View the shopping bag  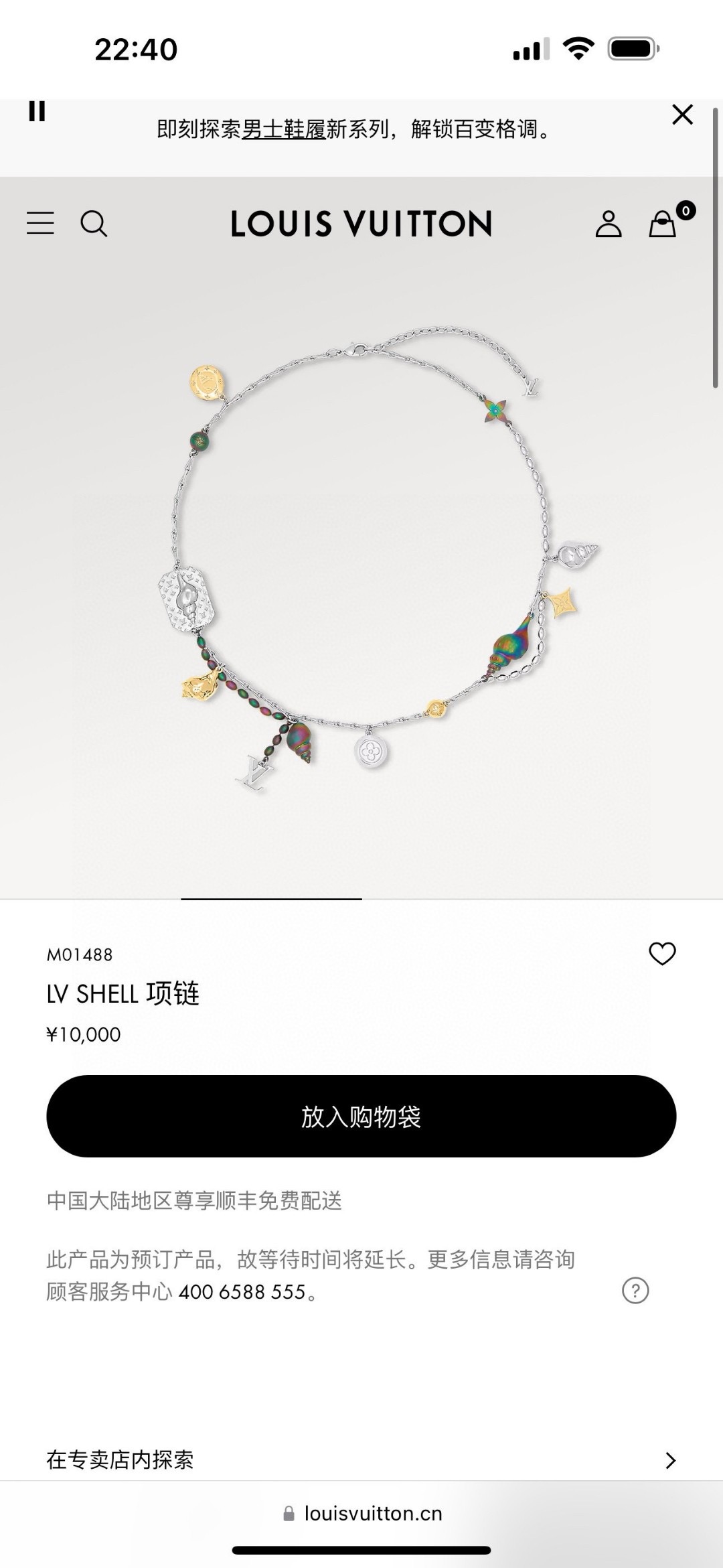click(663, 224)
